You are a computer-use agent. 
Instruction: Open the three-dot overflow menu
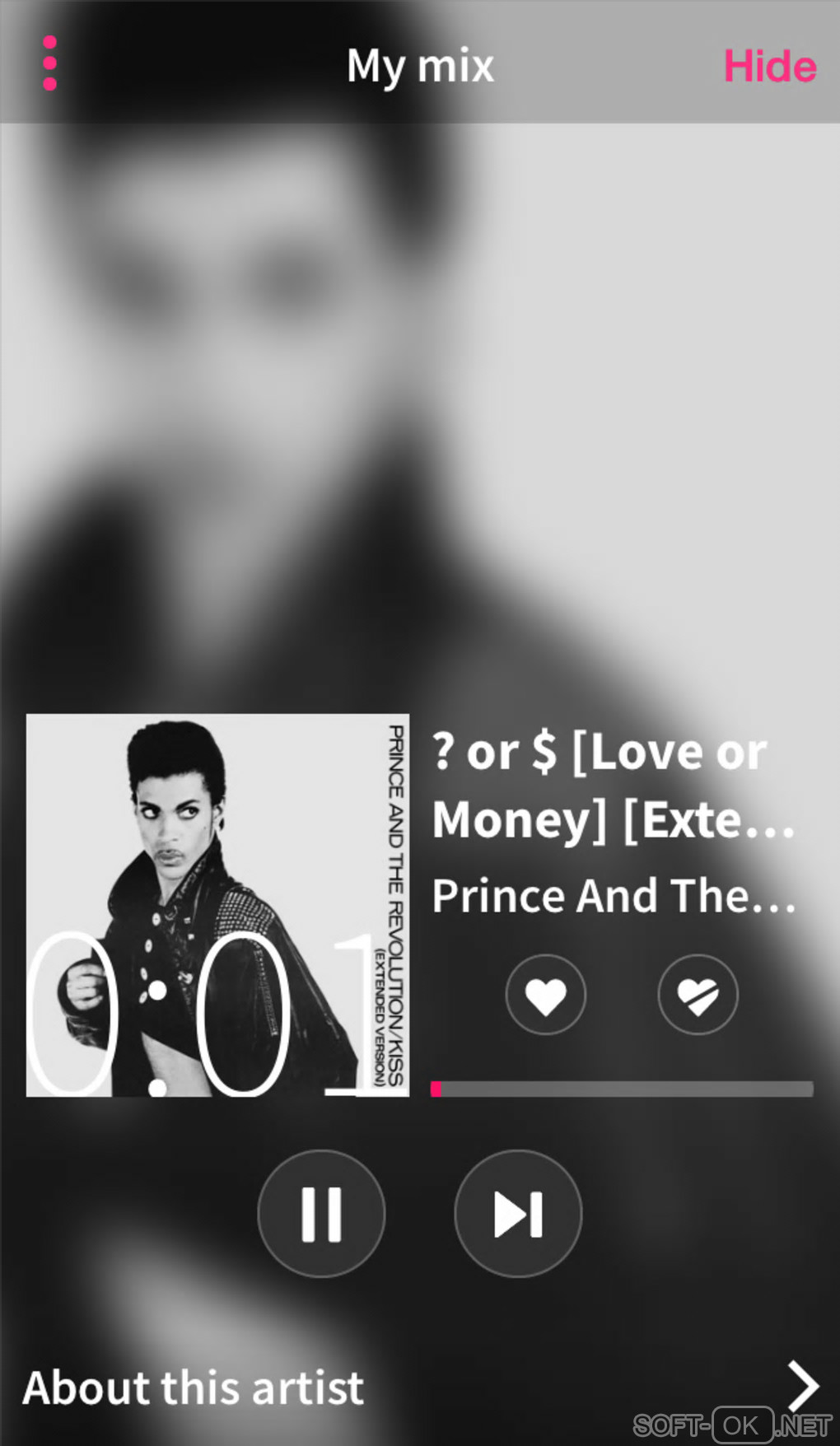click(x=49, y=63)
